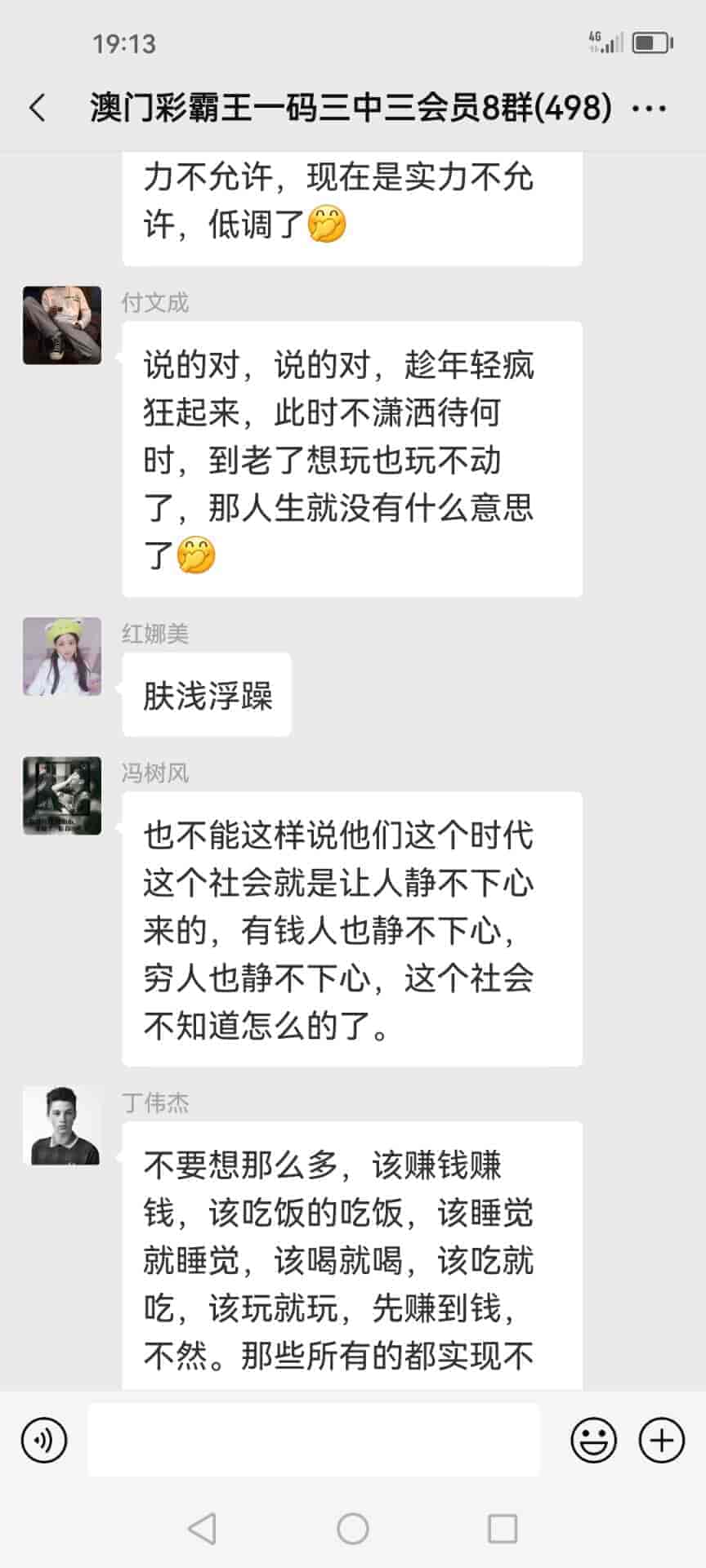Open 付文成's profile avatar
This screenshot has height=1568, width=706.
[x=62, y=325]
